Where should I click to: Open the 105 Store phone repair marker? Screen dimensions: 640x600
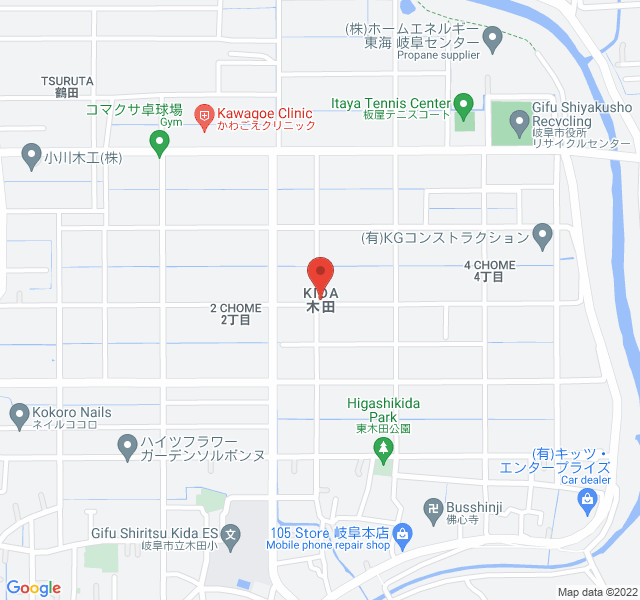coord(402,535)
